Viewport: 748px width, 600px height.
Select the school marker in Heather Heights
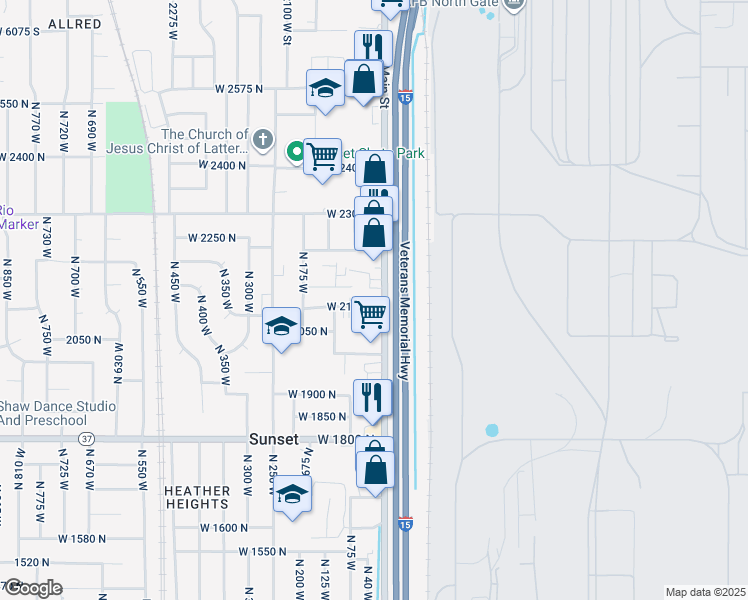pos(292,495)
